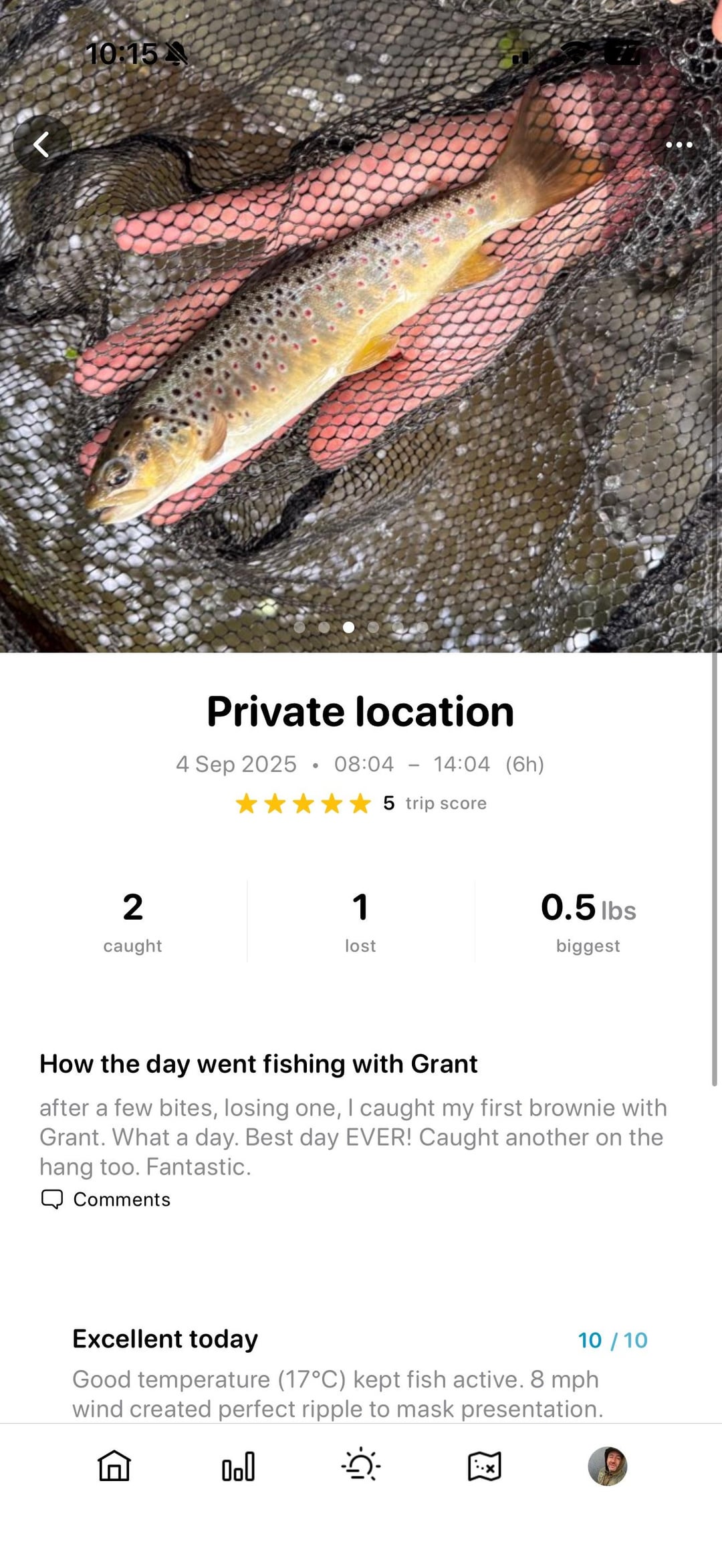The height and width of the screenshot is (1568, 722).
Task: Open the profile avatar tab
Action: click(x=607, y=1466)
